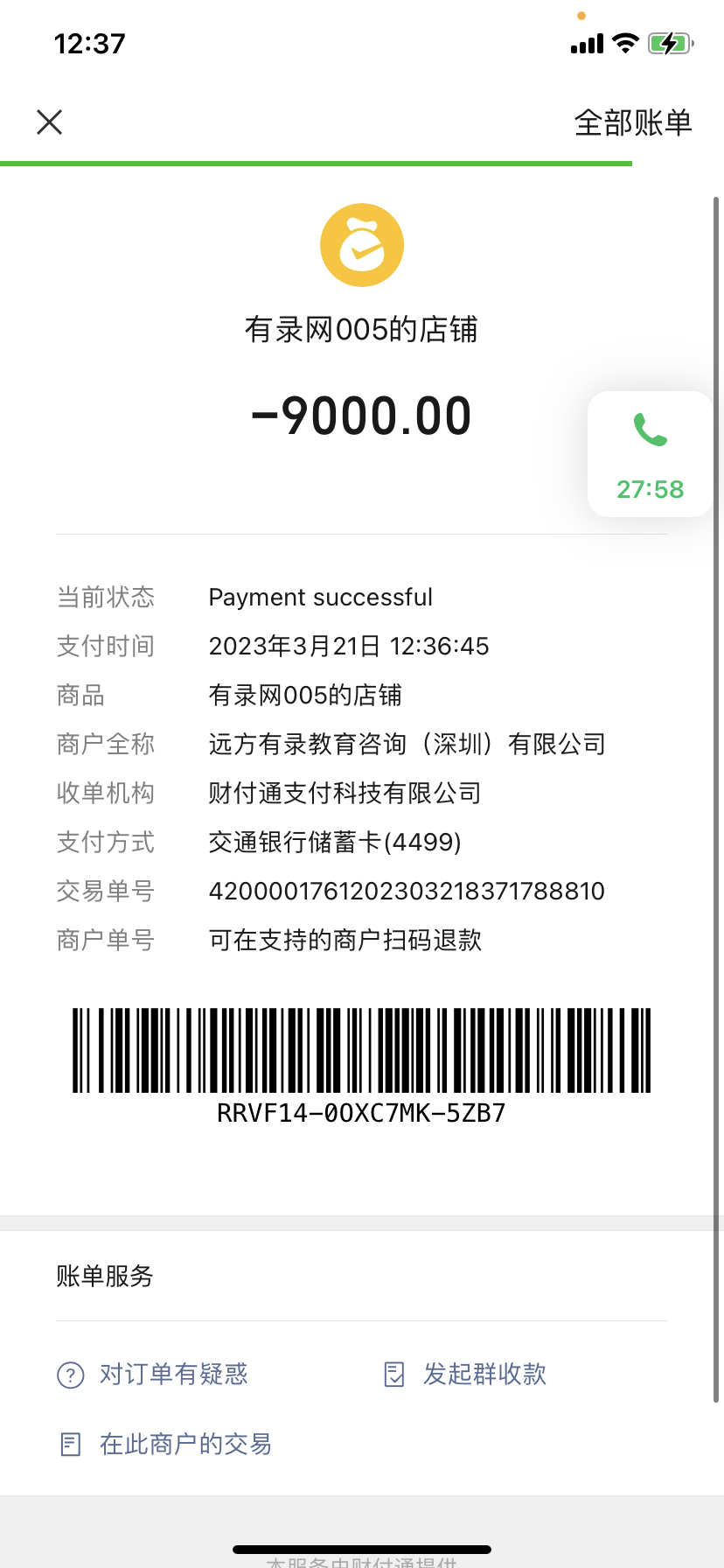Start a group collection via 发起群收款

466,1374
